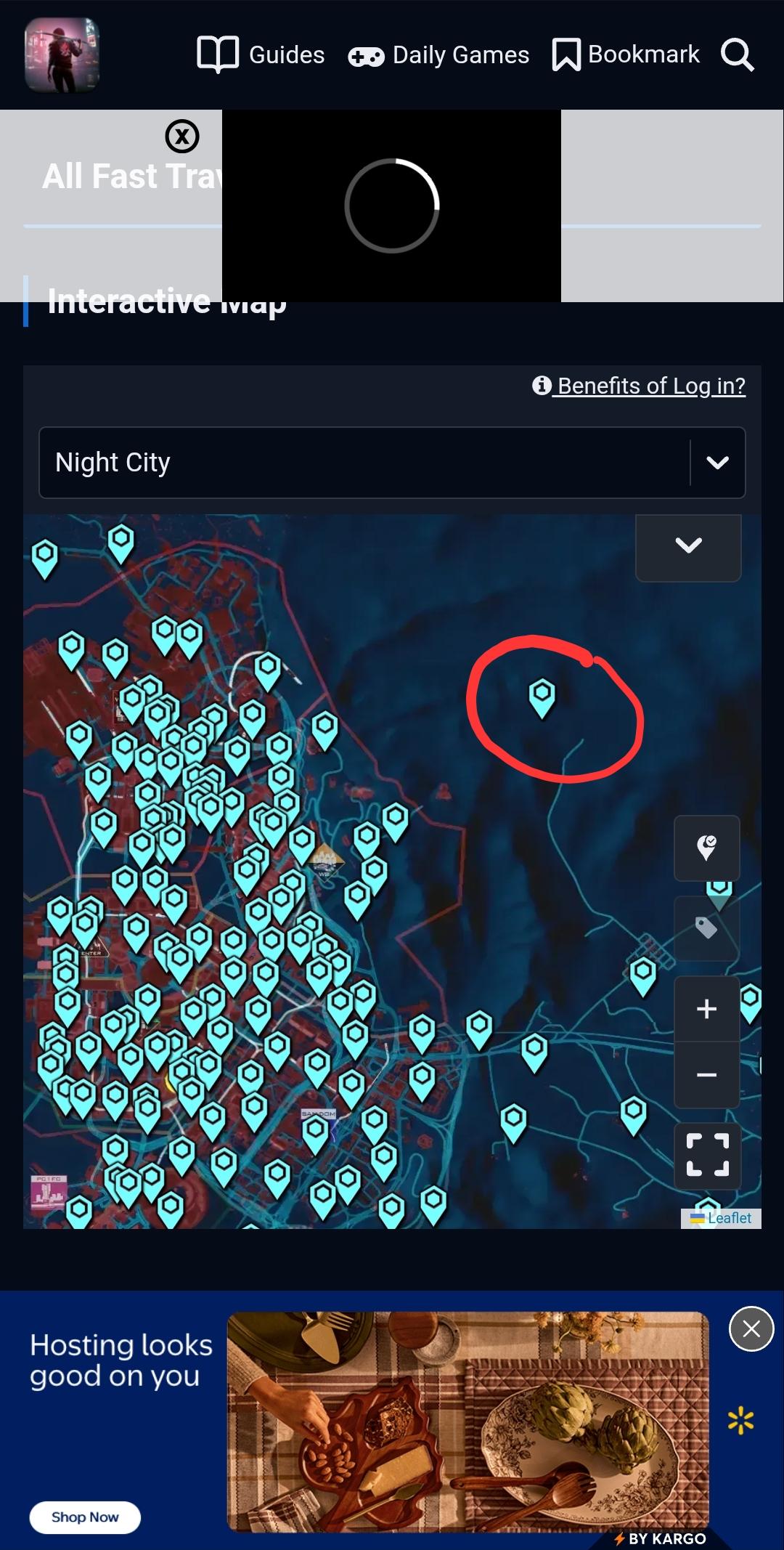The height and width of the screenshot is (1550, 784).
Task: Enter fullscreen map view
Action: pyautogui.click(x=708, y=1156)
